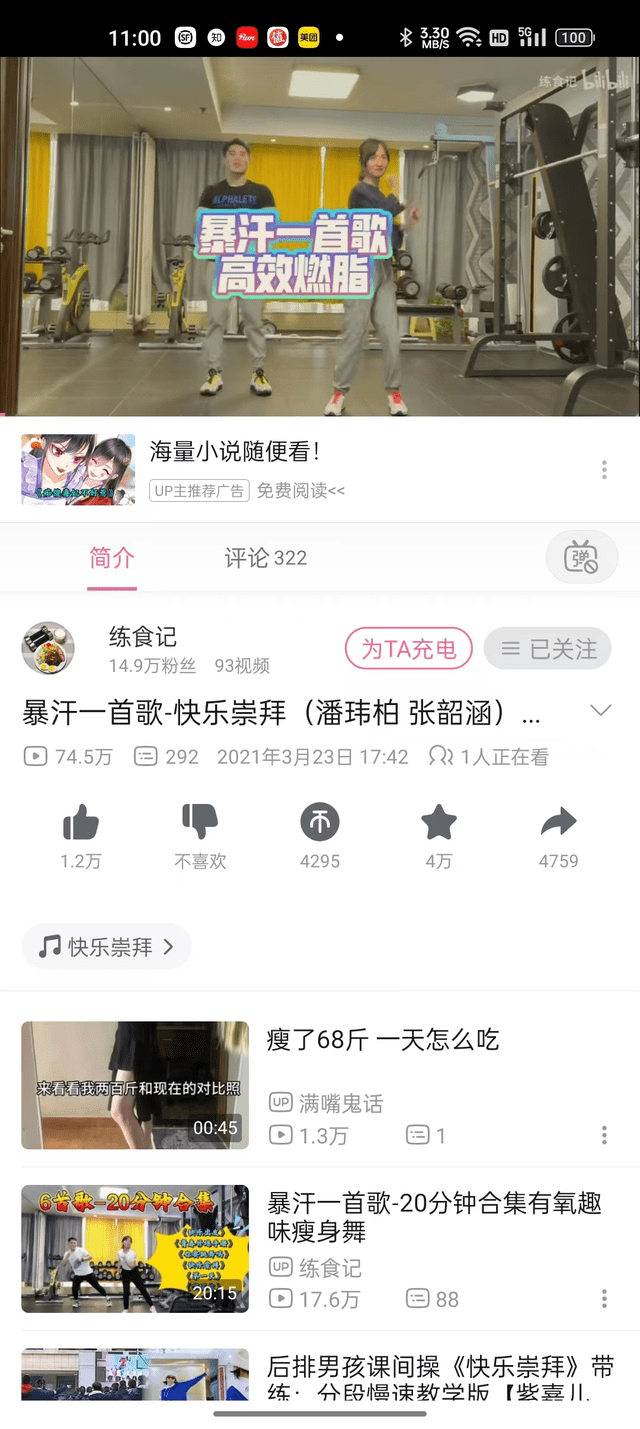Open more options for 20分钟合集 video
640x1429 pixels.
604,1299
